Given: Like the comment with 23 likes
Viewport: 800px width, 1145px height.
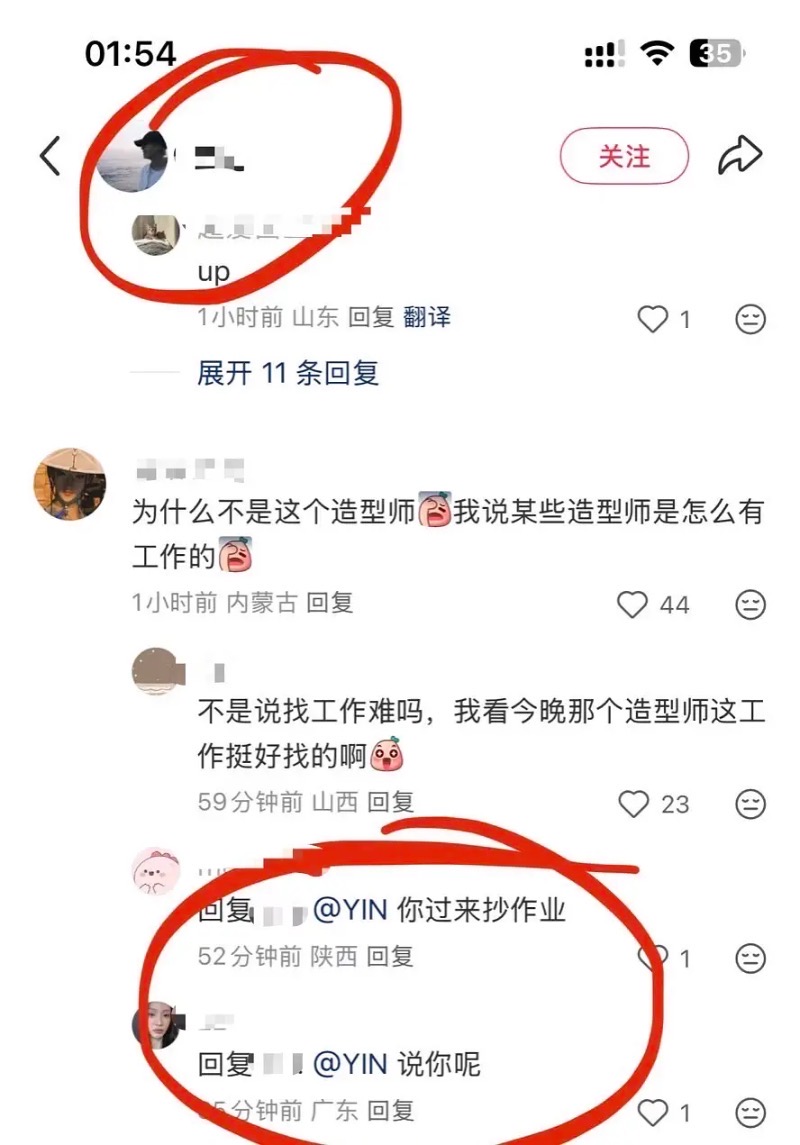Looking at the screenshot, I should point(635,804).
